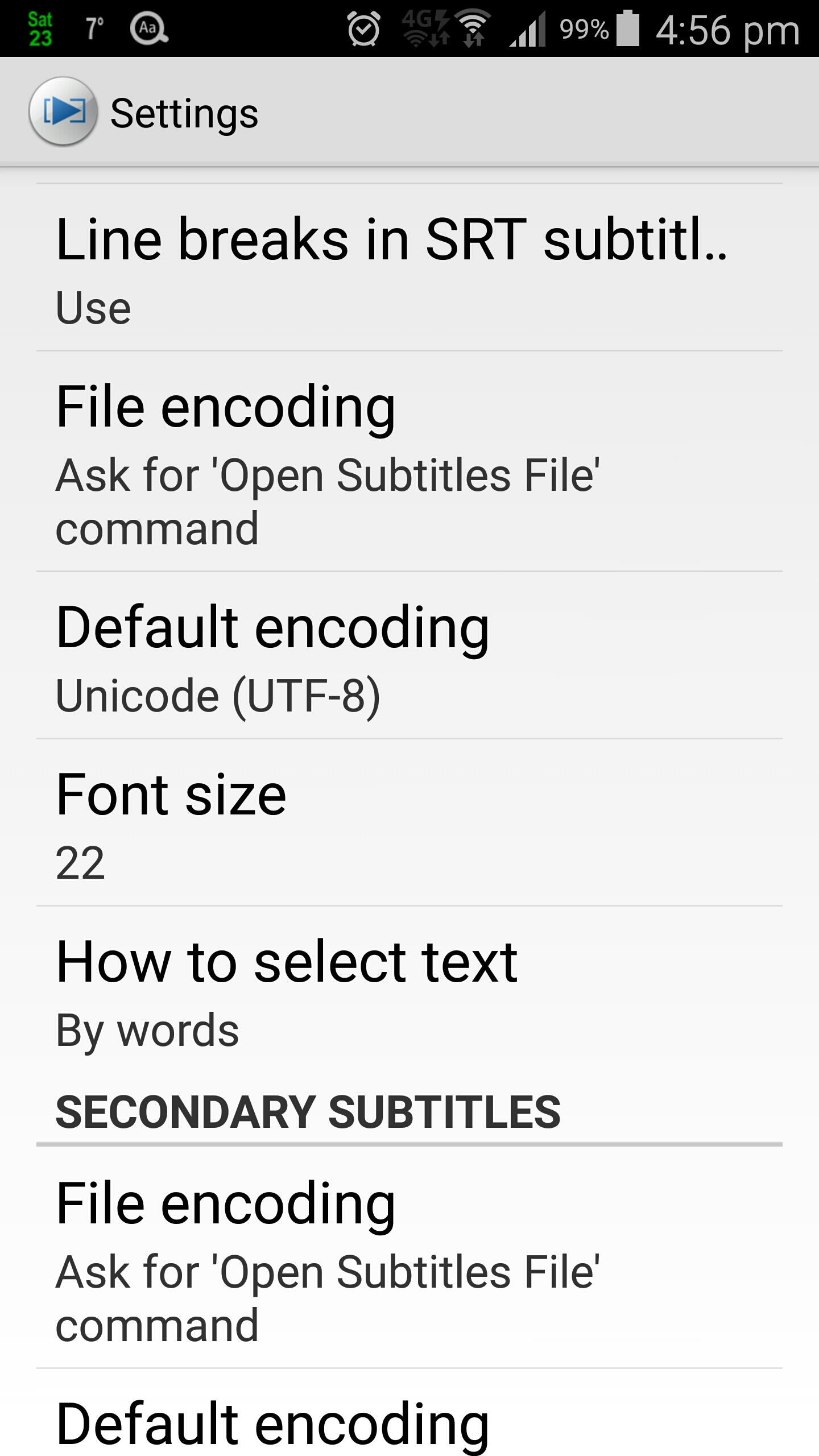Open File encoding above Default encoding Unicode
This screenshot has height=1456, width=819.
[x=409, y=461]
